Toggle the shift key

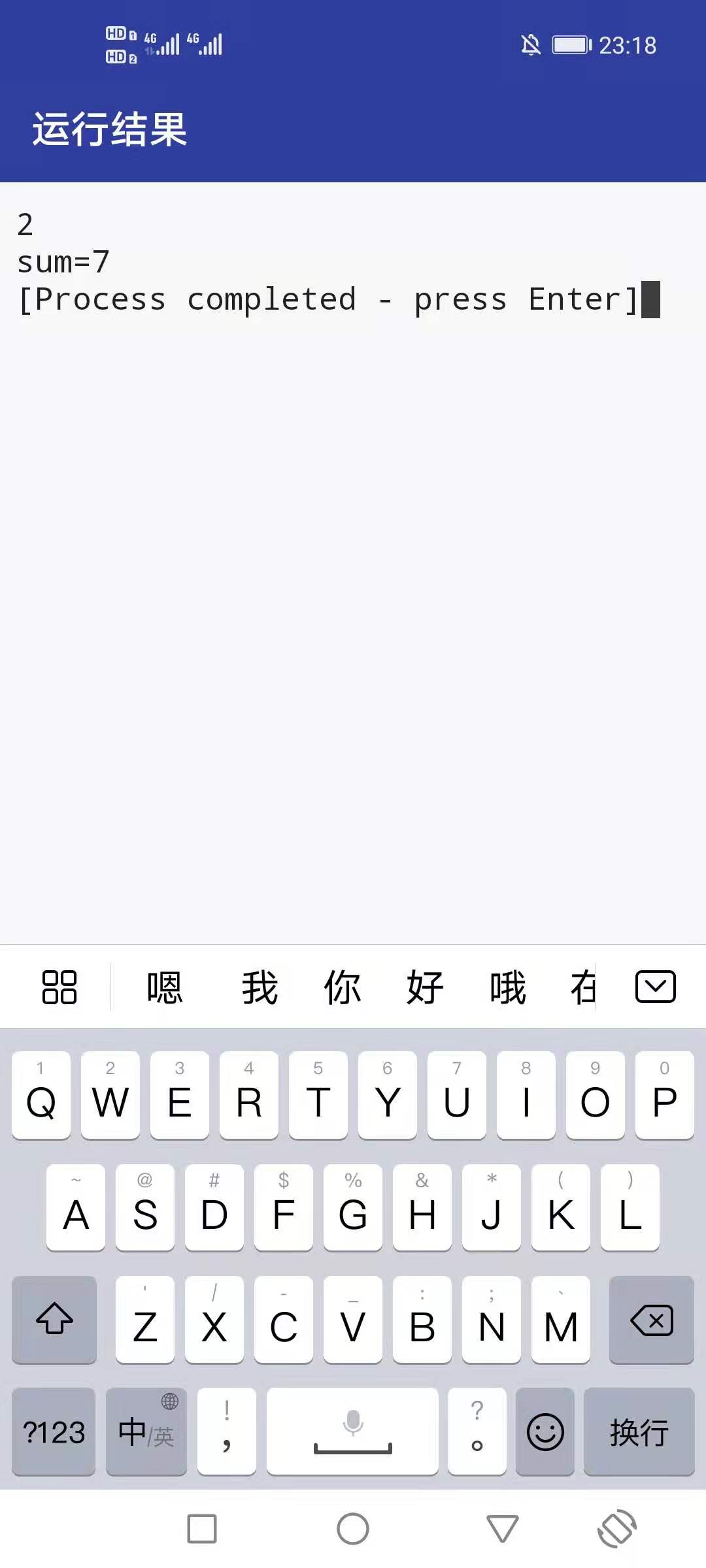[x=54, y=1319]
